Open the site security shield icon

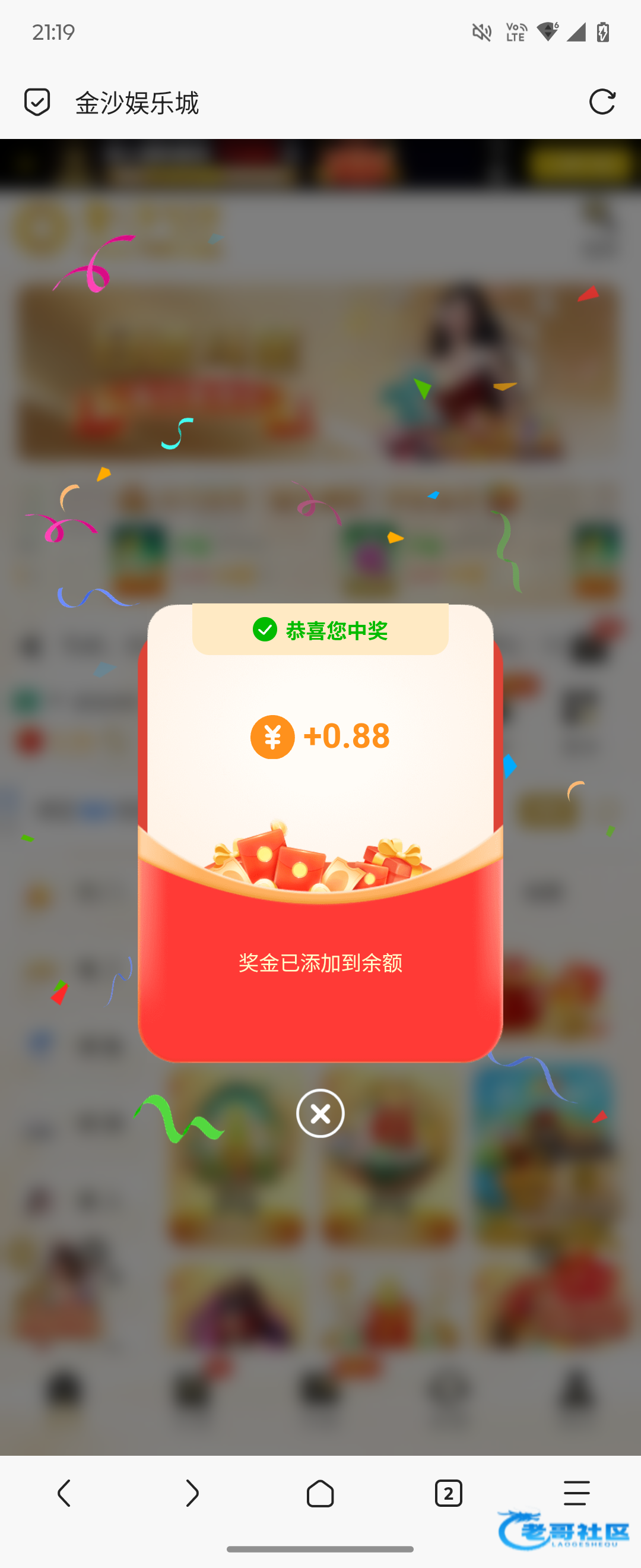37,102
